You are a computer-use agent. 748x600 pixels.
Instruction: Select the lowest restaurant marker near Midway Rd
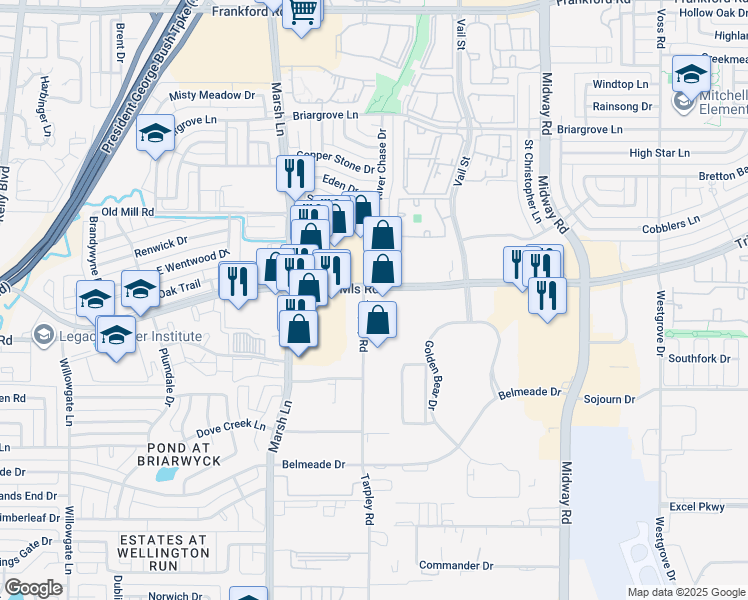pyautogui.click(x=548, y=300)
